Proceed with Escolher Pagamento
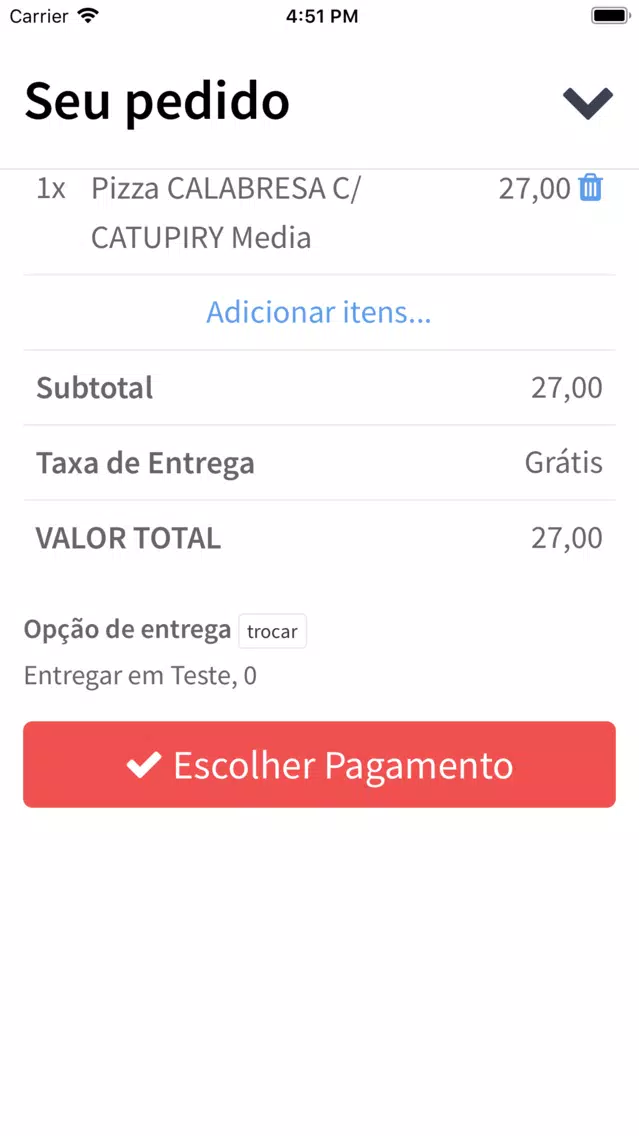This screenshot has height=1136, width=639. pos(320,764)
